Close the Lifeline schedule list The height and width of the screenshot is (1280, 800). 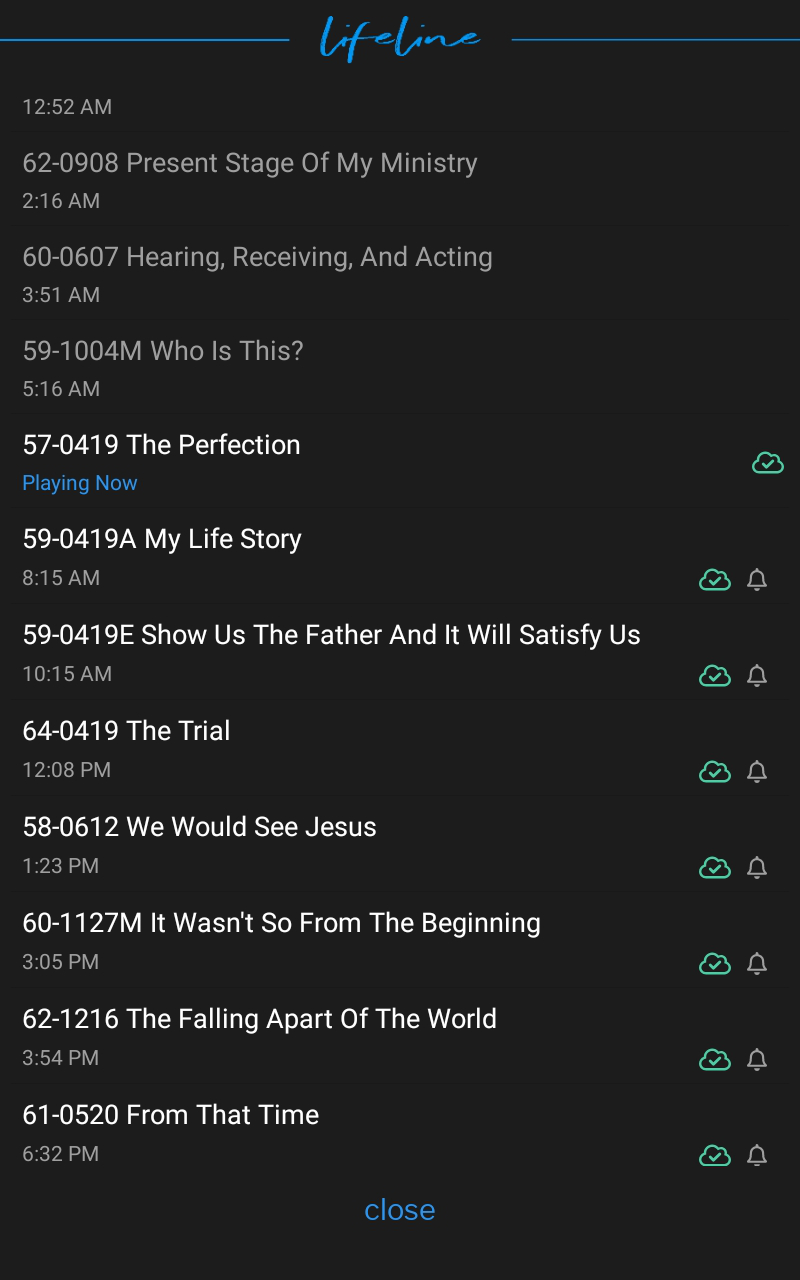pos(399,1210)
